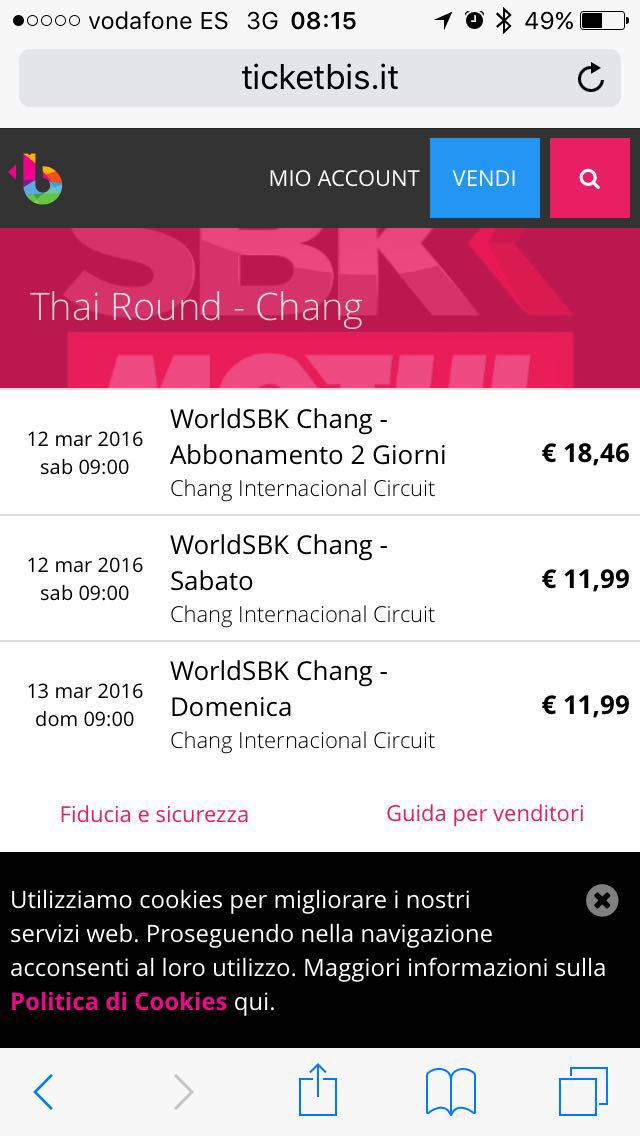Share this page from Safari toolbar
640x1136 pixels.
(x=318, y=1090)
